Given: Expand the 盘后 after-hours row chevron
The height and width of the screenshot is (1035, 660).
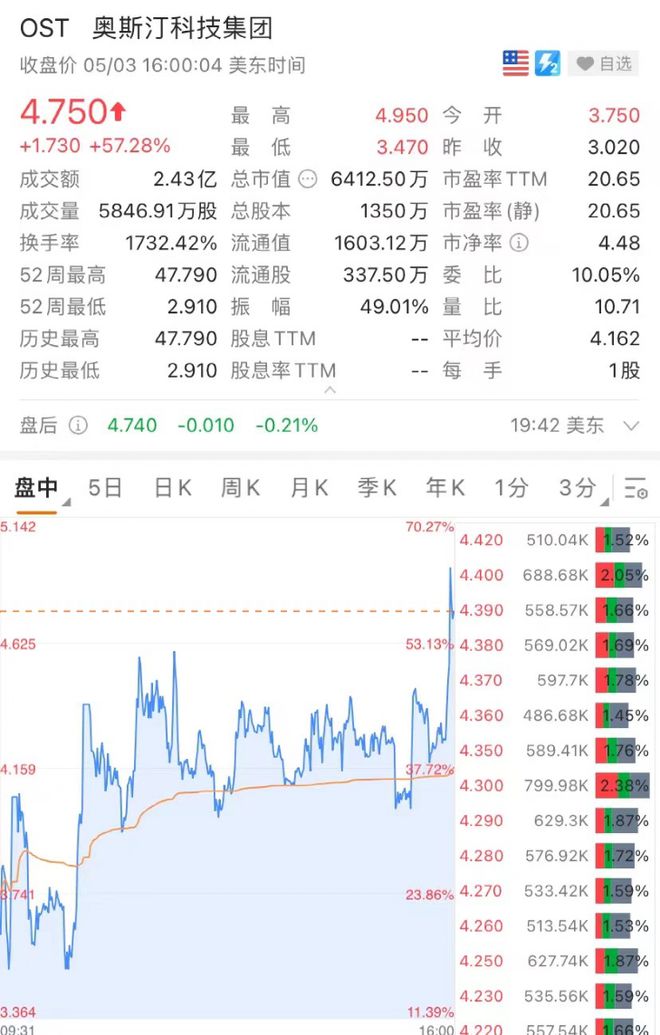Looking at the screenshot, I should (x=631, y=426).
